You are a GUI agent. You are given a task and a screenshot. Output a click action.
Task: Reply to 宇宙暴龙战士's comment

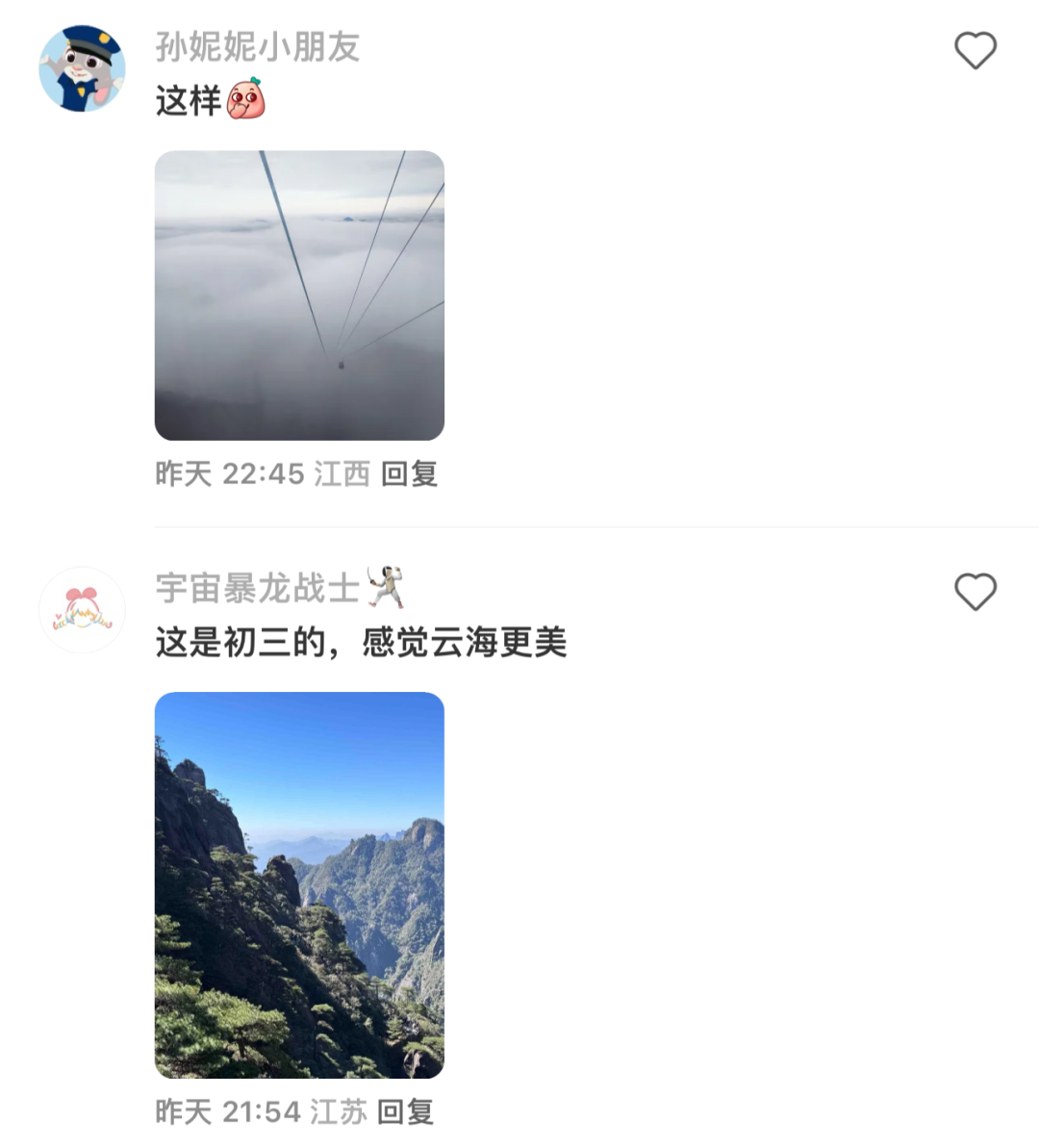[405, 1111]
